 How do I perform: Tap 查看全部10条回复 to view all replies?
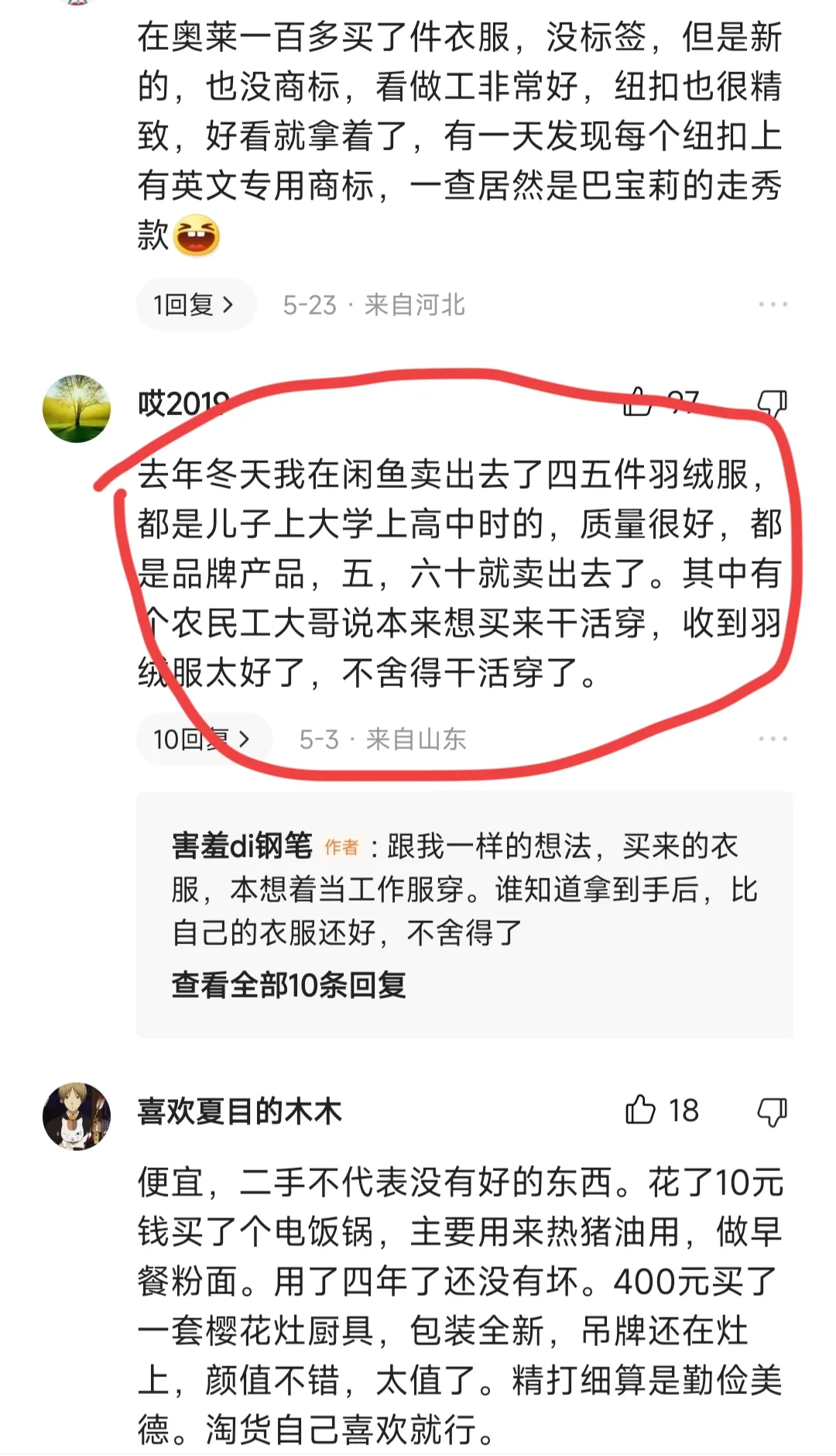coord(289,985)
